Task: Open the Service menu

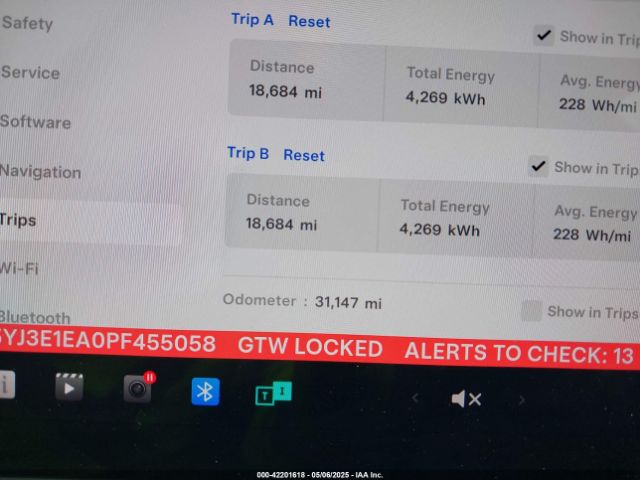Action: click(x=31, y=73)
